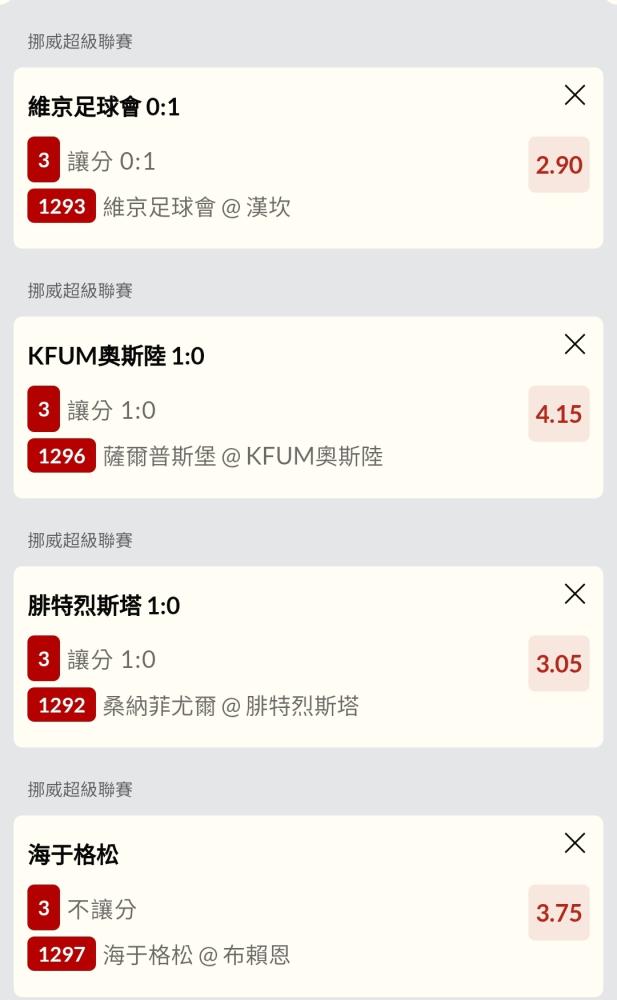Remove the KFUM奧斯陸 1:0 selection
Viewport: 617px width, 1000px height.
(575, 345)
